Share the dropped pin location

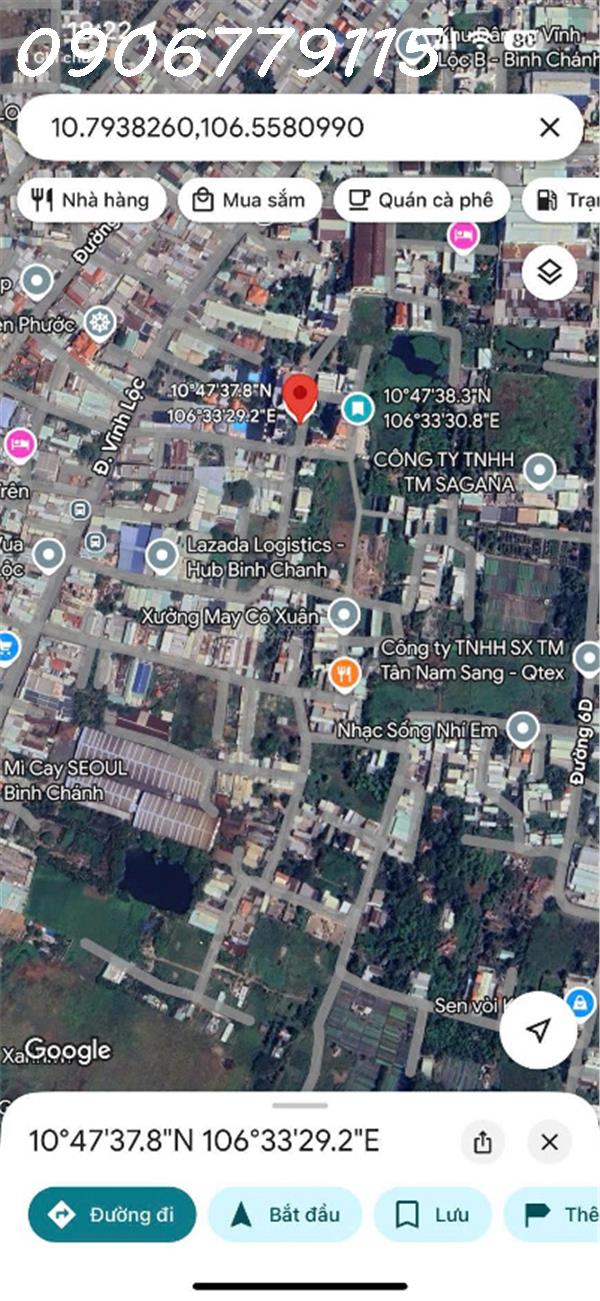click(x=483, y=1142)
